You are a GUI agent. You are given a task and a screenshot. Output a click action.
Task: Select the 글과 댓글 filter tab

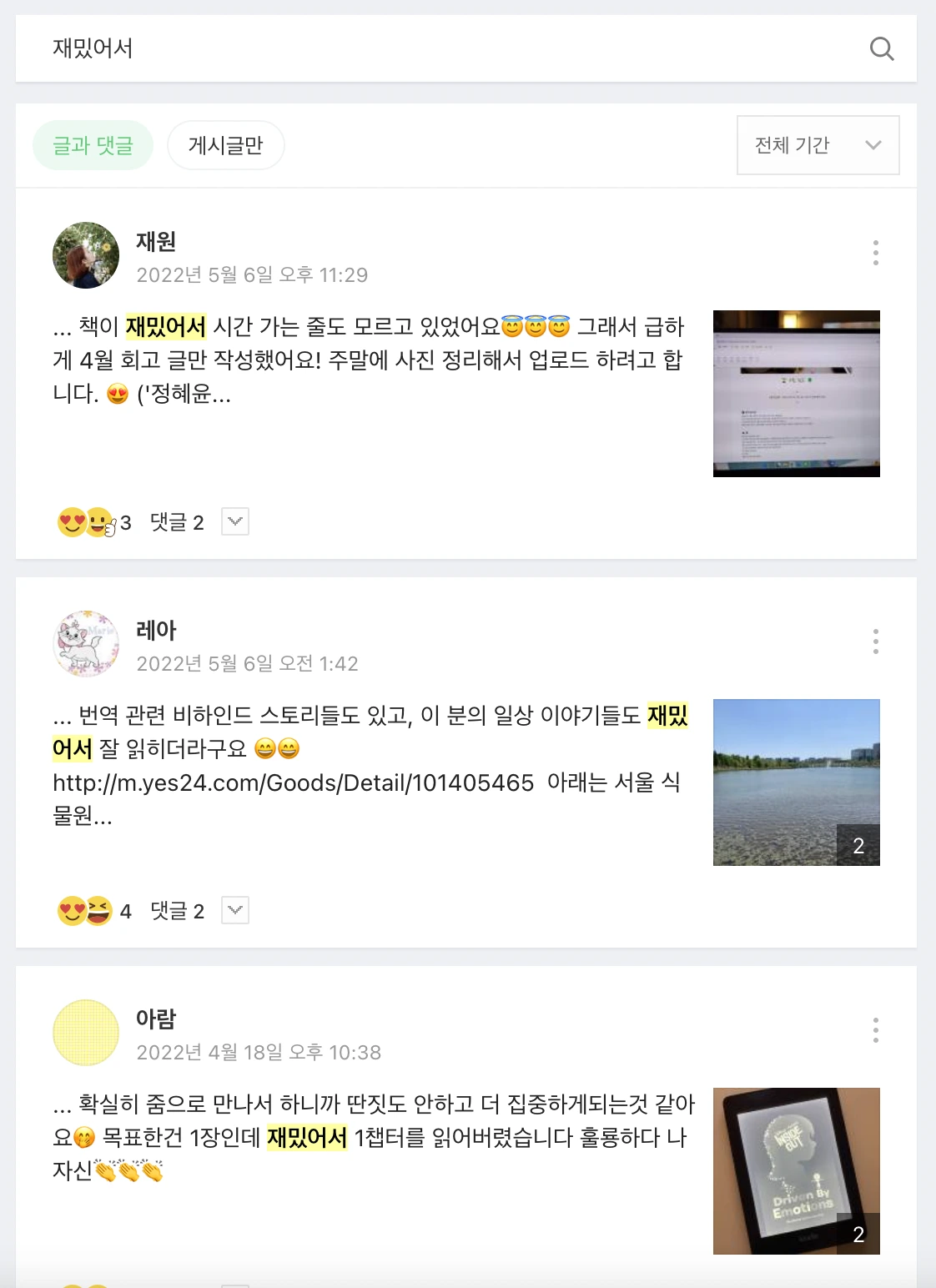point(93,145)
